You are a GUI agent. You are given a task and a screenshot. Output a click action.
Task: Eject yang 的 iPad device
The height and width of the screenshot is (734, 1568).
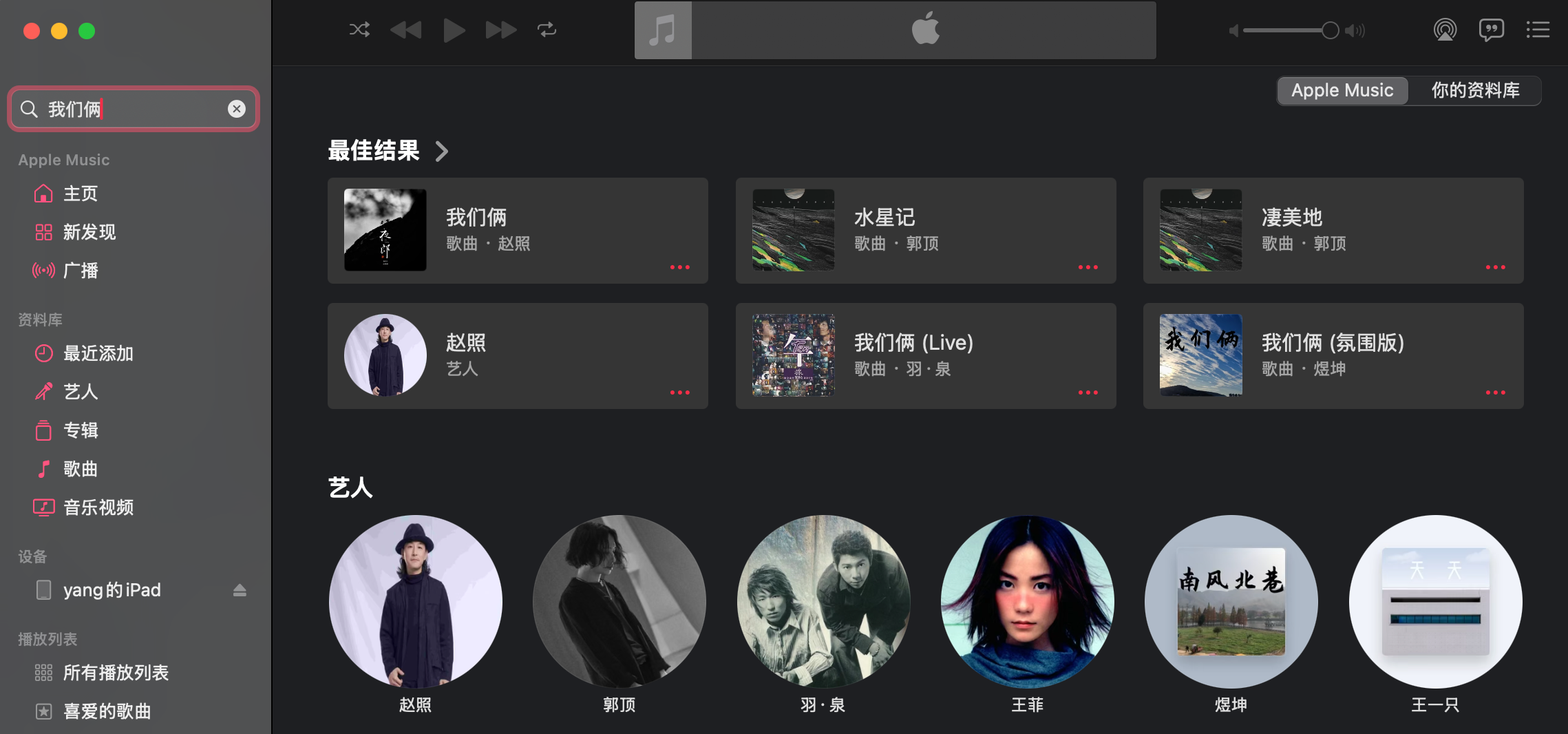click(x=240, y=590)
